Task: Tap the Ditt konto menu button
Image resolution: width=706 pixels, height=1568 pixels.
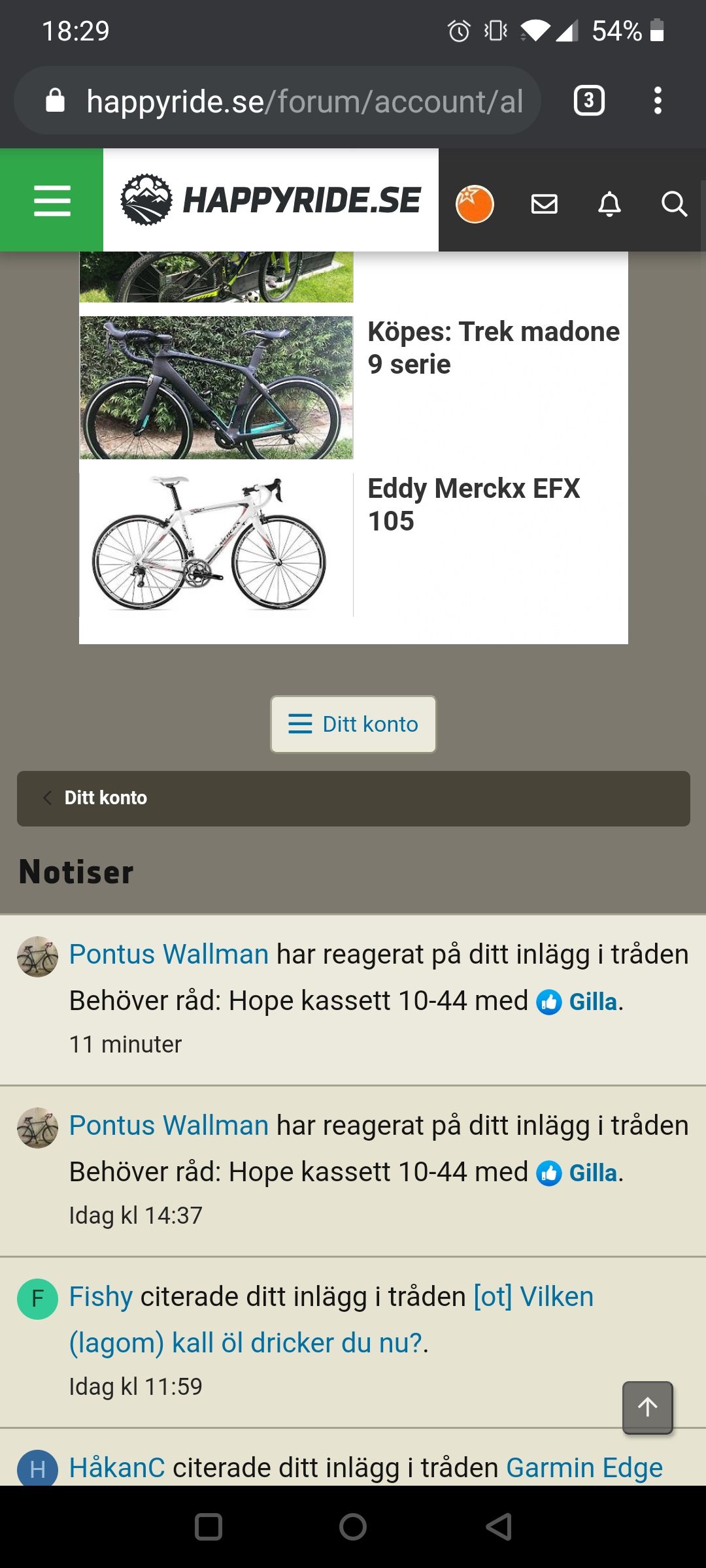Action: tap(353, 724)
